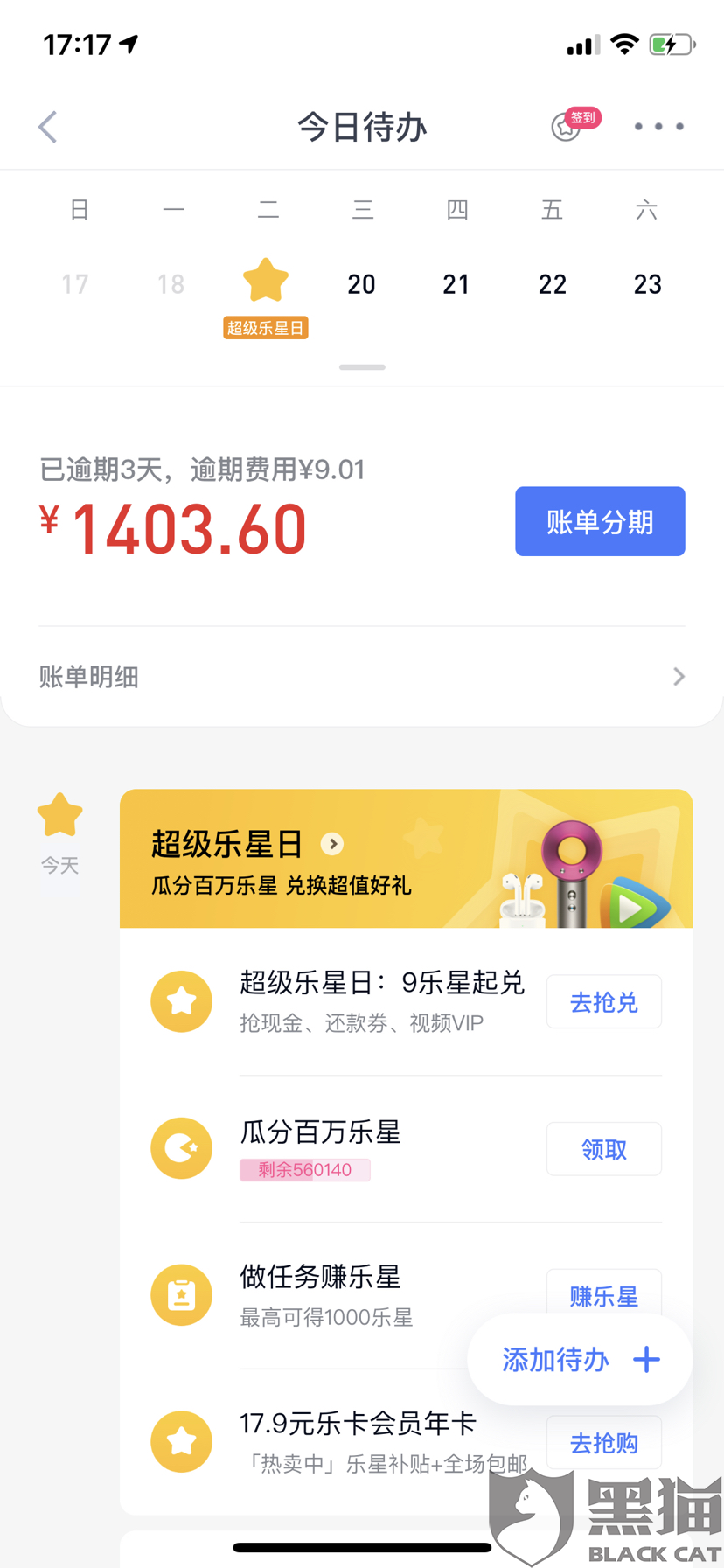Select the 20th in the calendar
This screenshot has height=1568, width=724.
point(361,284)
